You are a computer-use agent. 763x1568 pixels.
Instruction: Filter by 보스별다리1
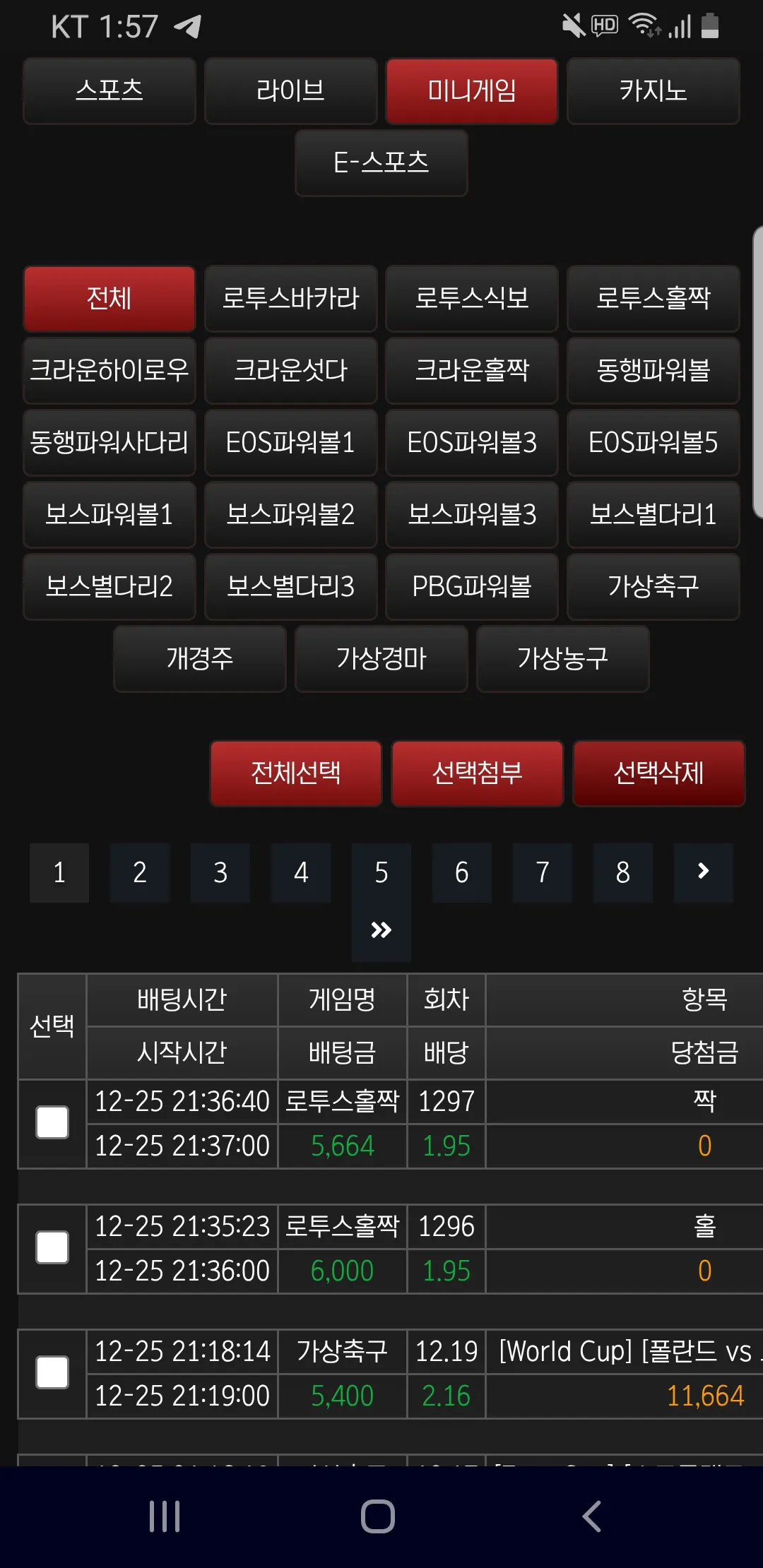coord(653,515)
